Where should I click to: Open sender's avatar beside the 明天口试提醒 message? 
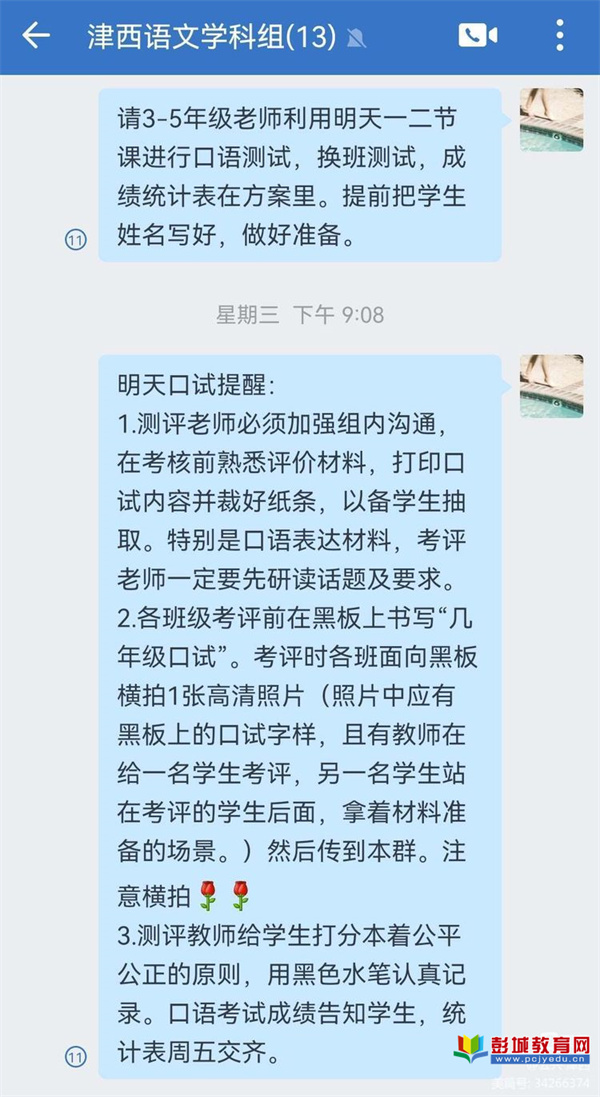(x=551, y=385)
